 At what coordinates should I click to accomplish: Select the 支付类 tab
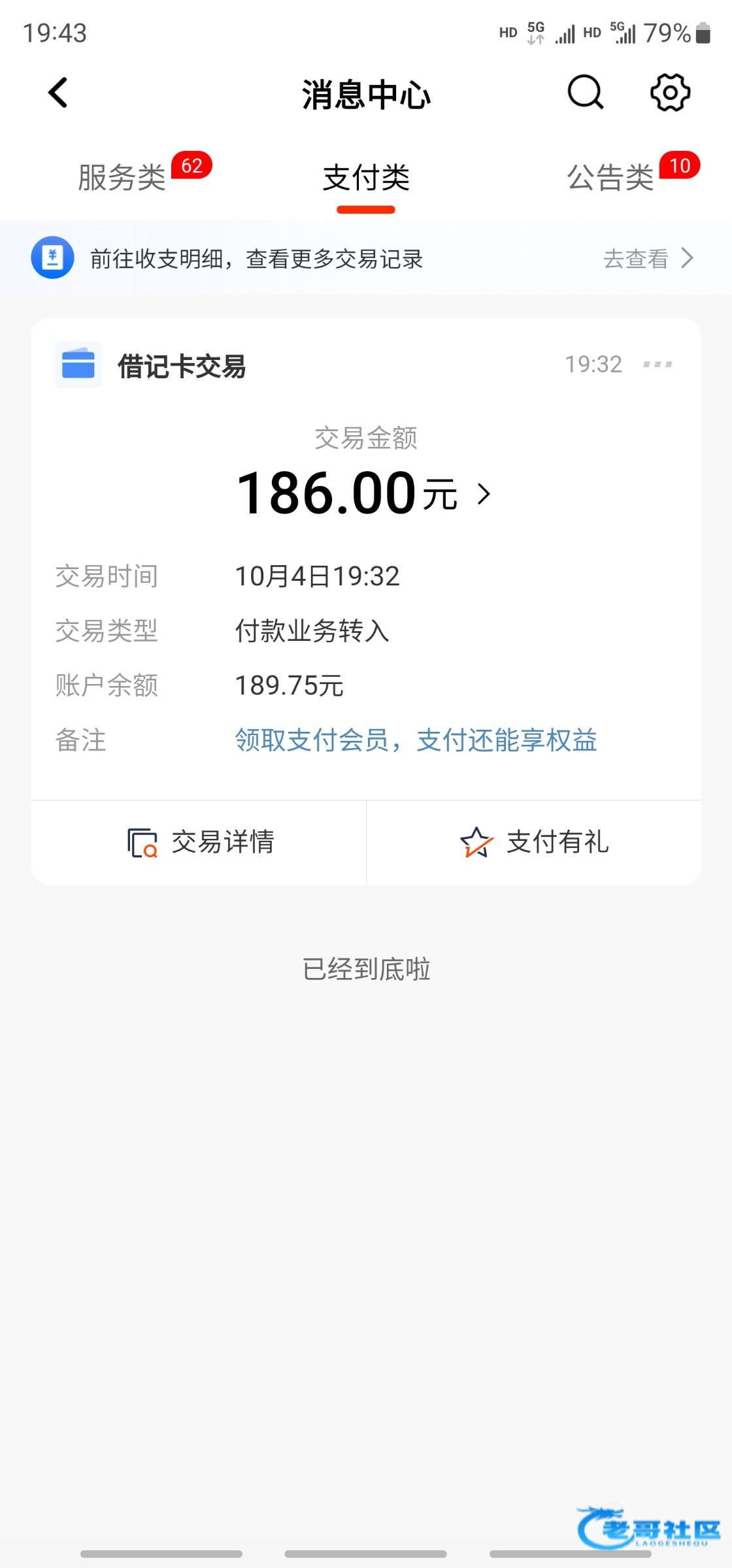pos(366,178)
